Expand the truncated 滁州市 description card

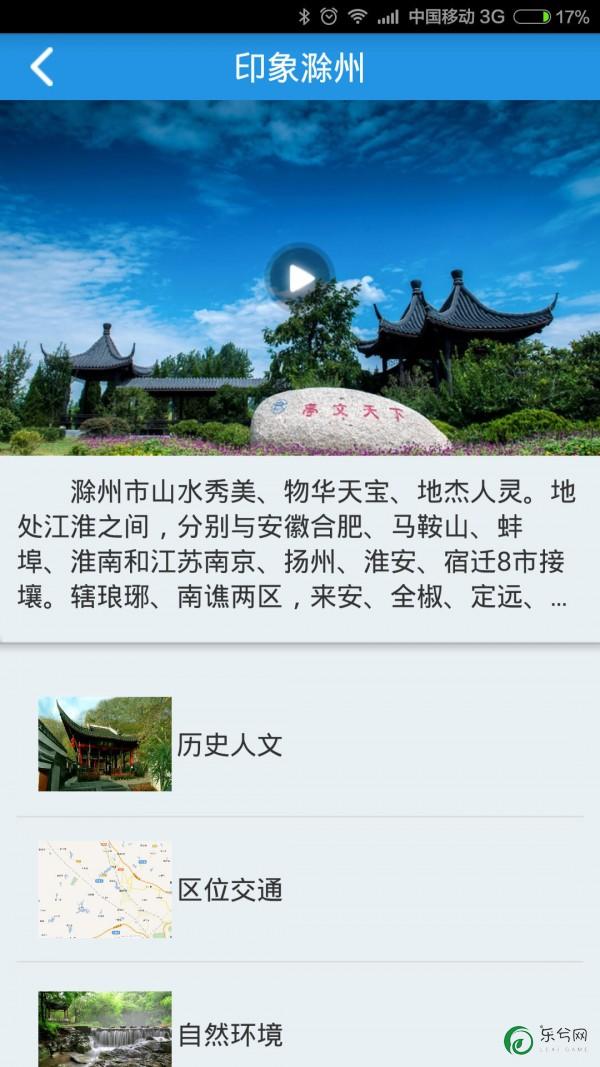[x=299, y=547]
